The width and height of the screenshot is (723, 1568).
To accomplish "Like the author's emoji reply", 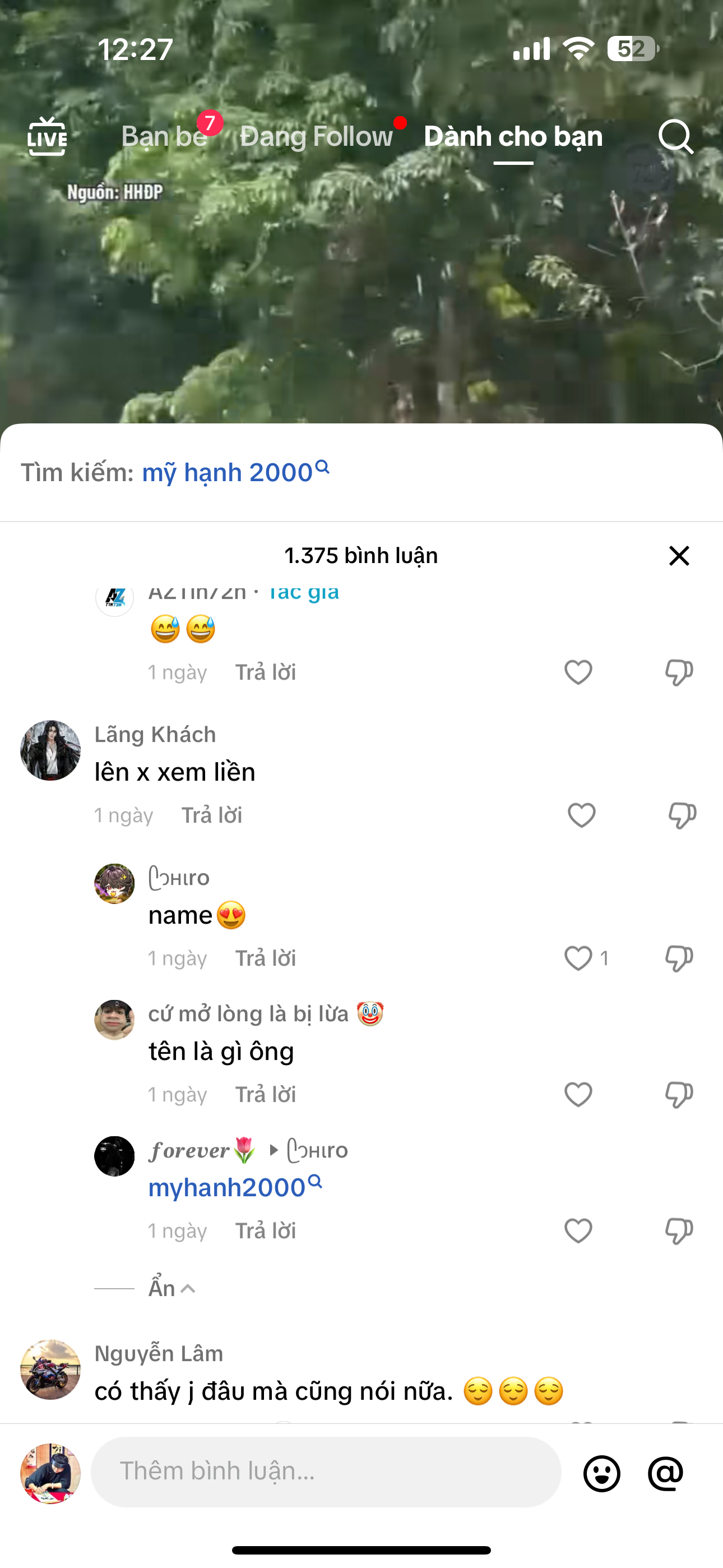I will click(578, 672).
